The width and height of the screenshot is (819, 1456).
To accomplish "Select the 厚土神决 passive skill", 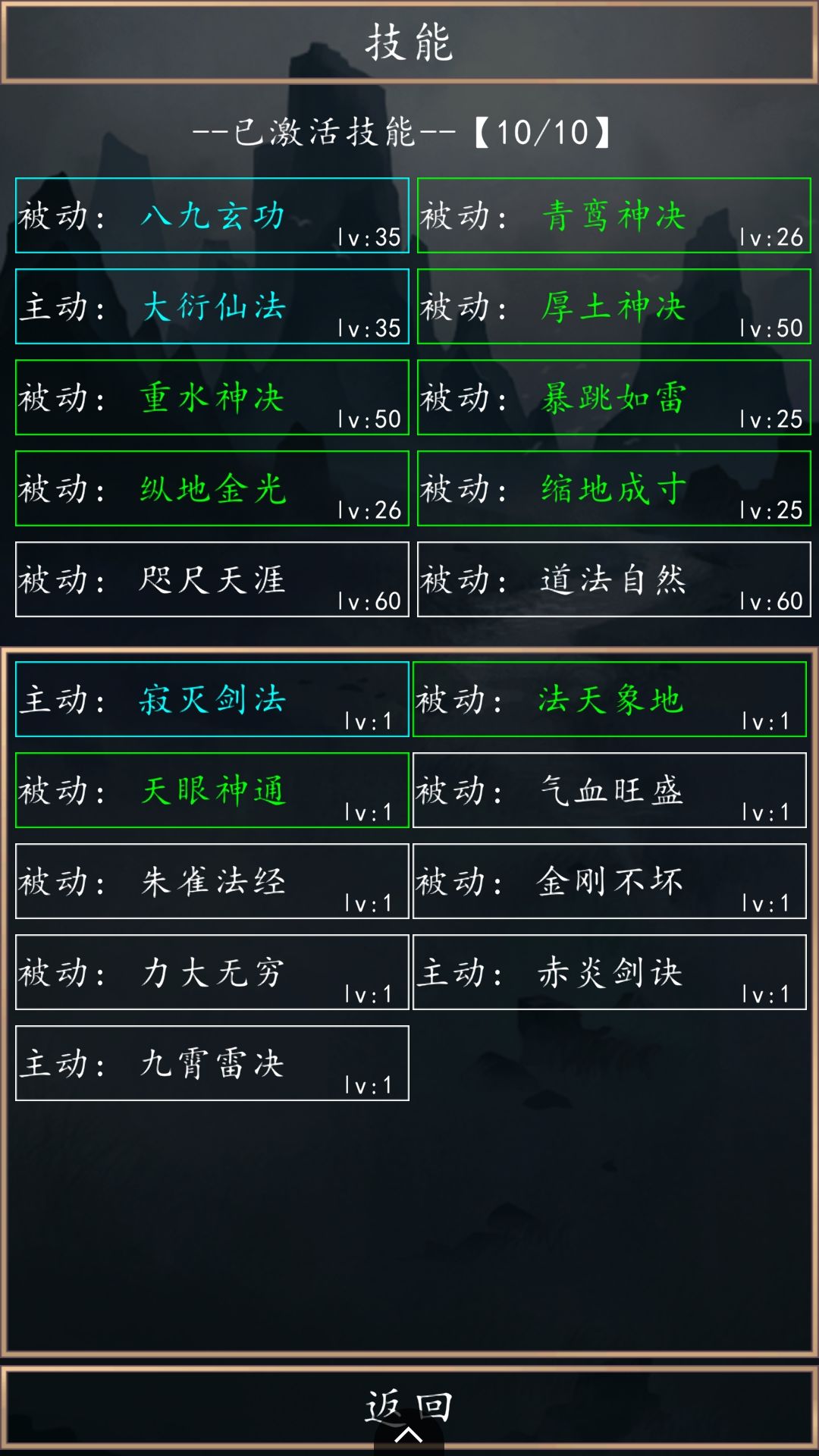I will tap(611, 306).
